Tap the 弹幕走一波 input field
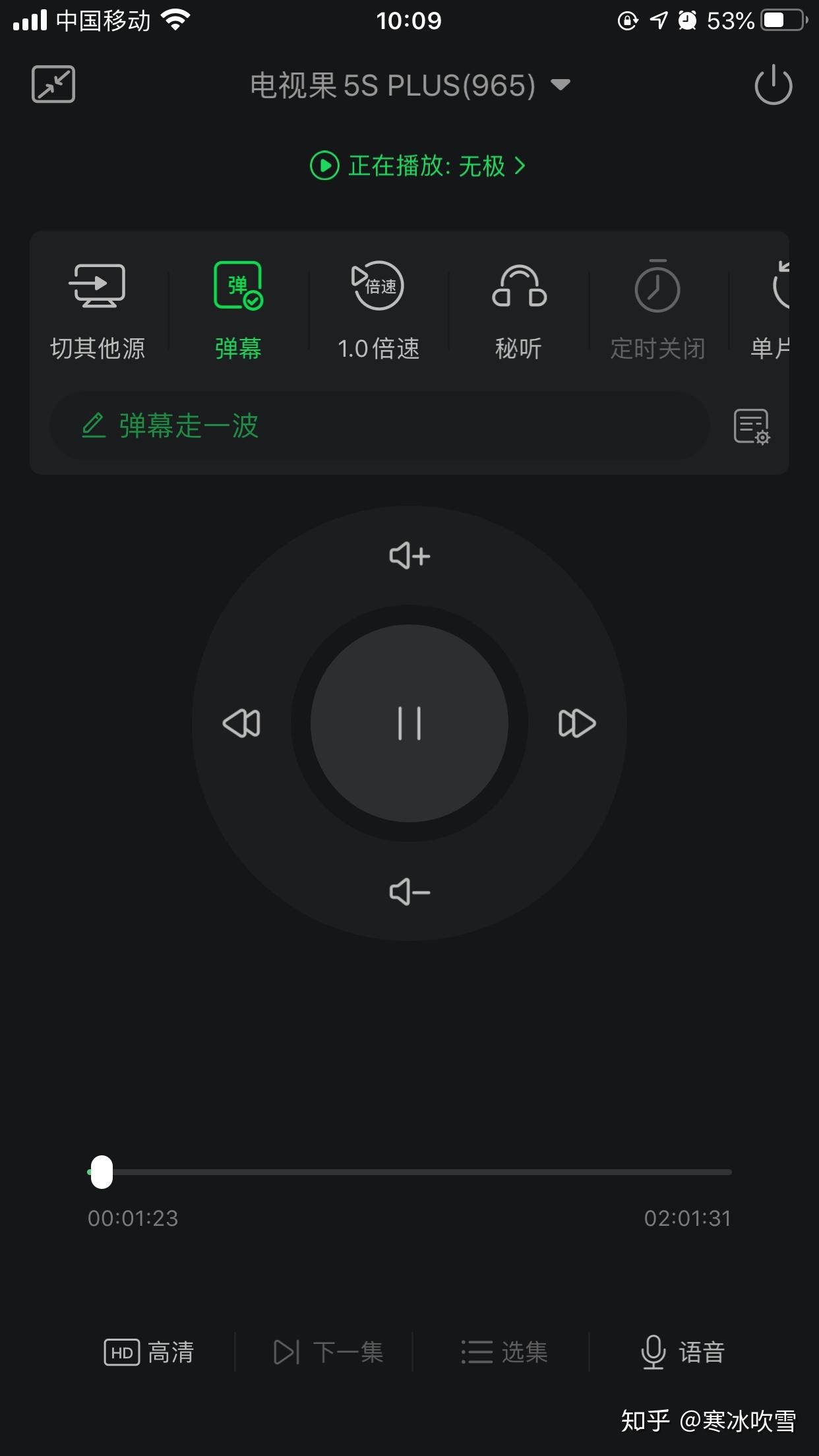This screenshot has height=1456, width=819. tap(380, 426)
